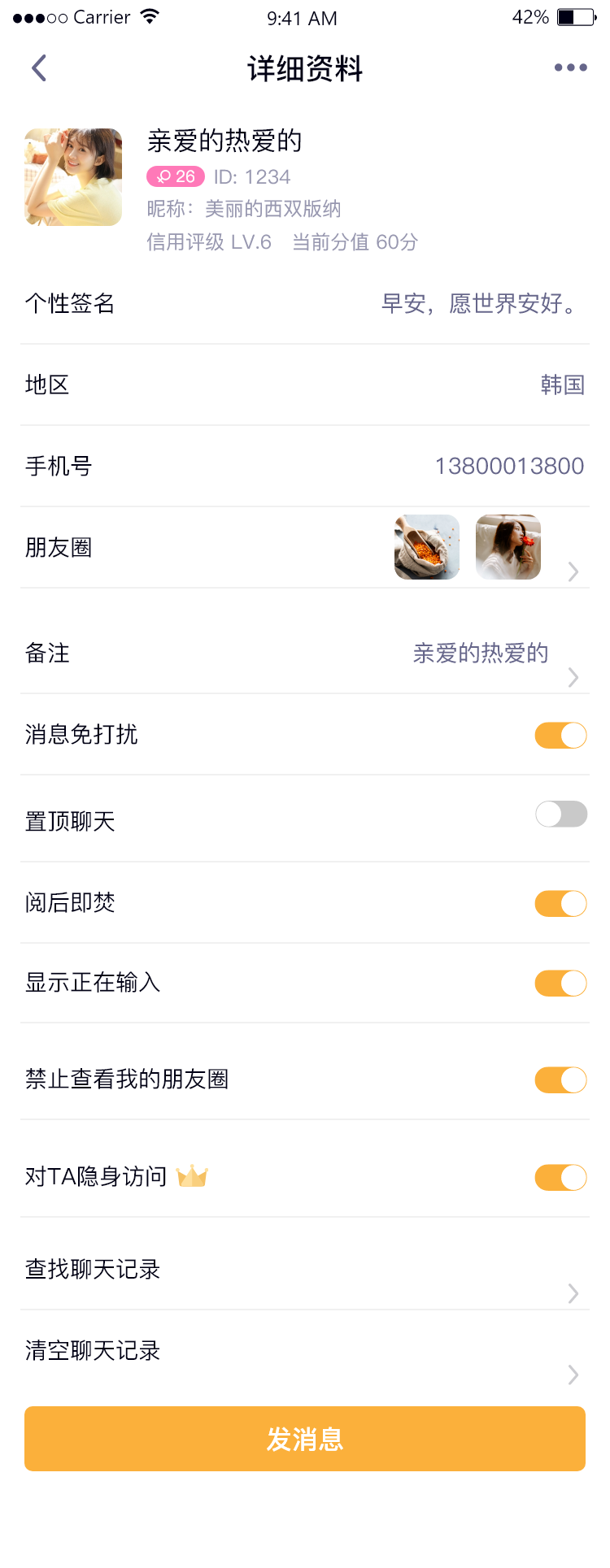This screenshot has width=610, height=1568.
Task: Toggle 显示正在输入 off
Action: point(560,984)
